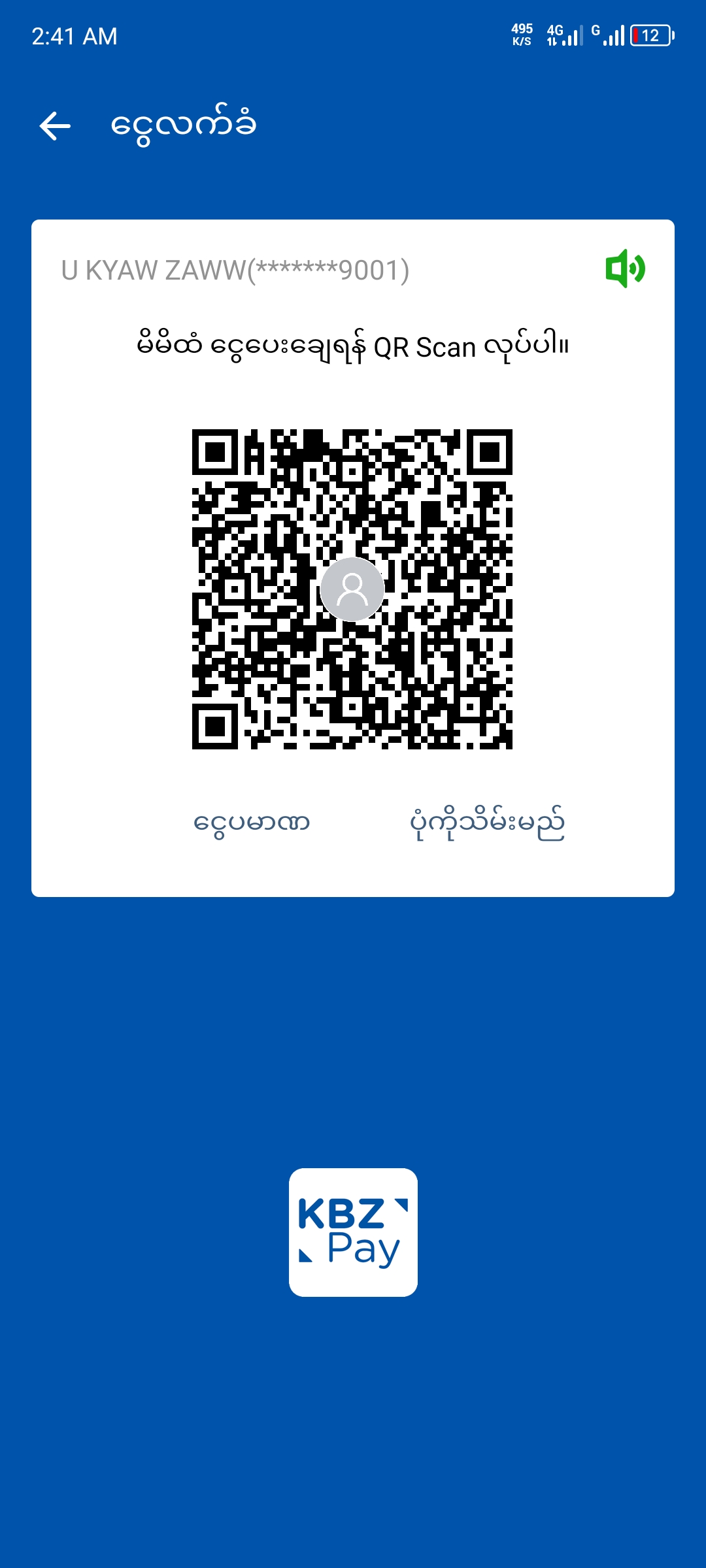The height and width of the screenshot is (1568, 706).
Task: Tap ပုံကိုသိမ်းမည် to save QR image
Action: tap(487, 823)
